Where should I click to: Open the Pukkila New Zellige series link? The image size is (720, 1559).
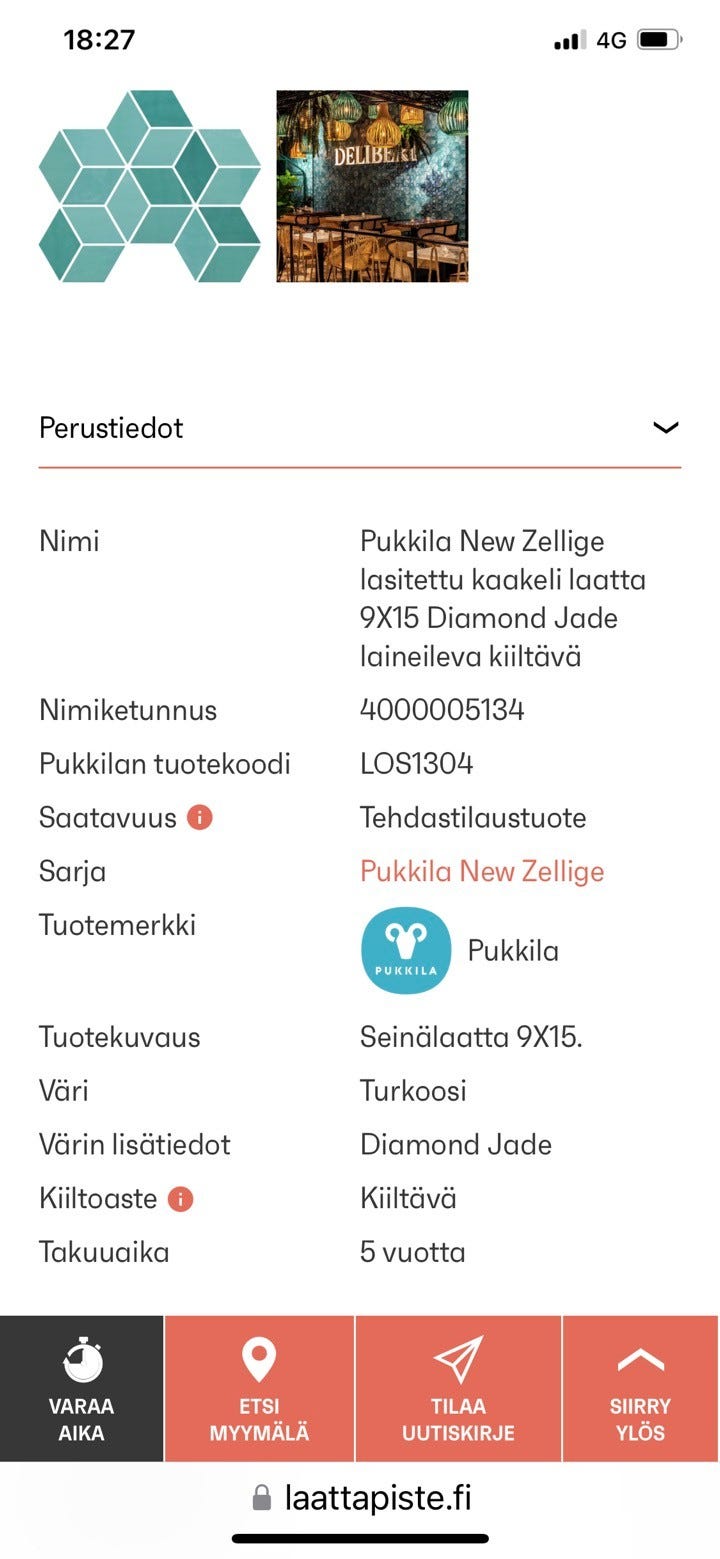coord(482,871)
